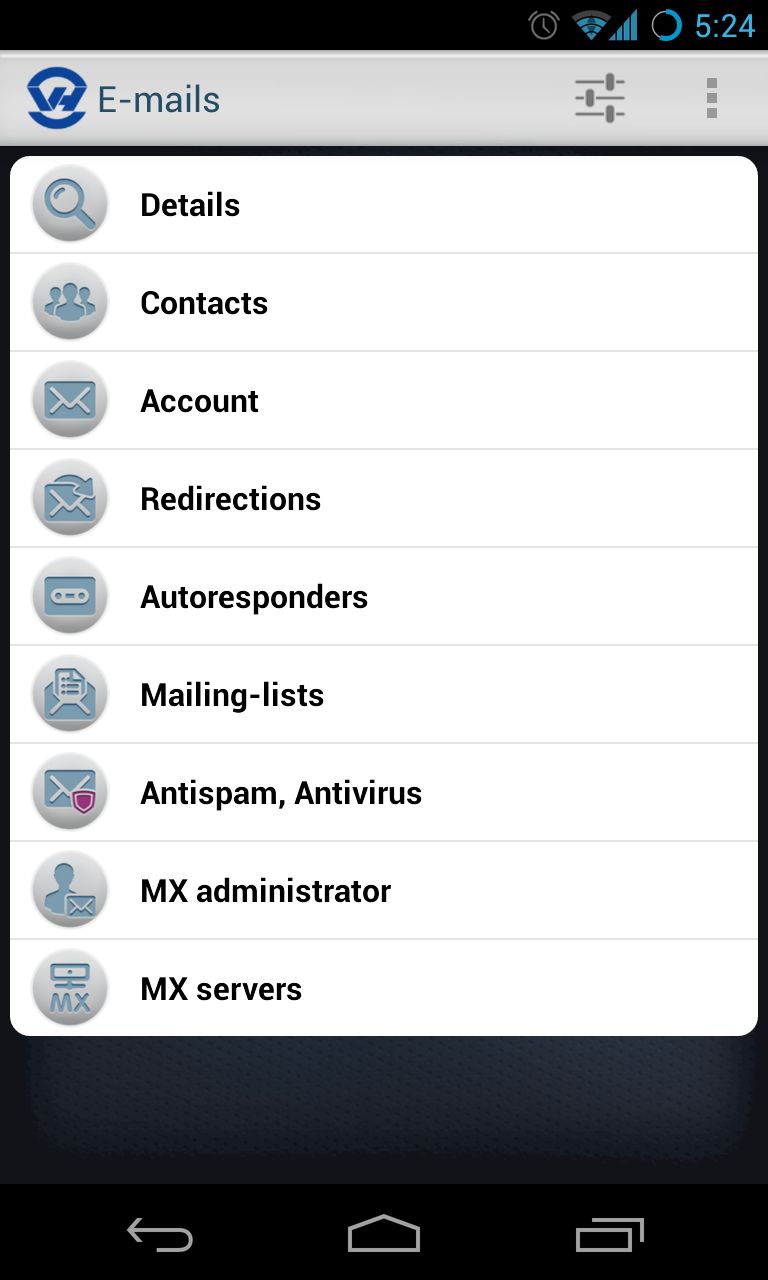This screenshot has height=1280, width=768.
Task: Go to the Account section
Action: 384,401
